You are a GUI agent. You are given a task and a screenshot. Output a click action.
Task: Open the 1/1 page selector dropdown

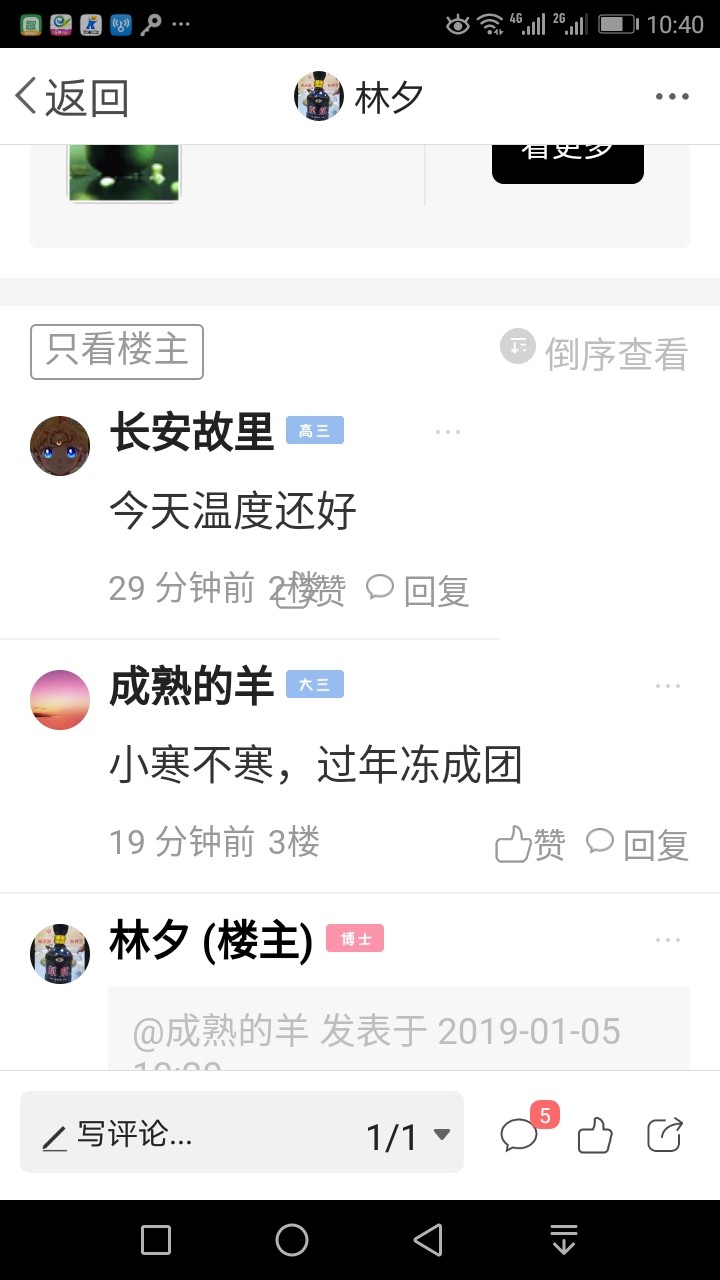click(x=408, y=1137)
